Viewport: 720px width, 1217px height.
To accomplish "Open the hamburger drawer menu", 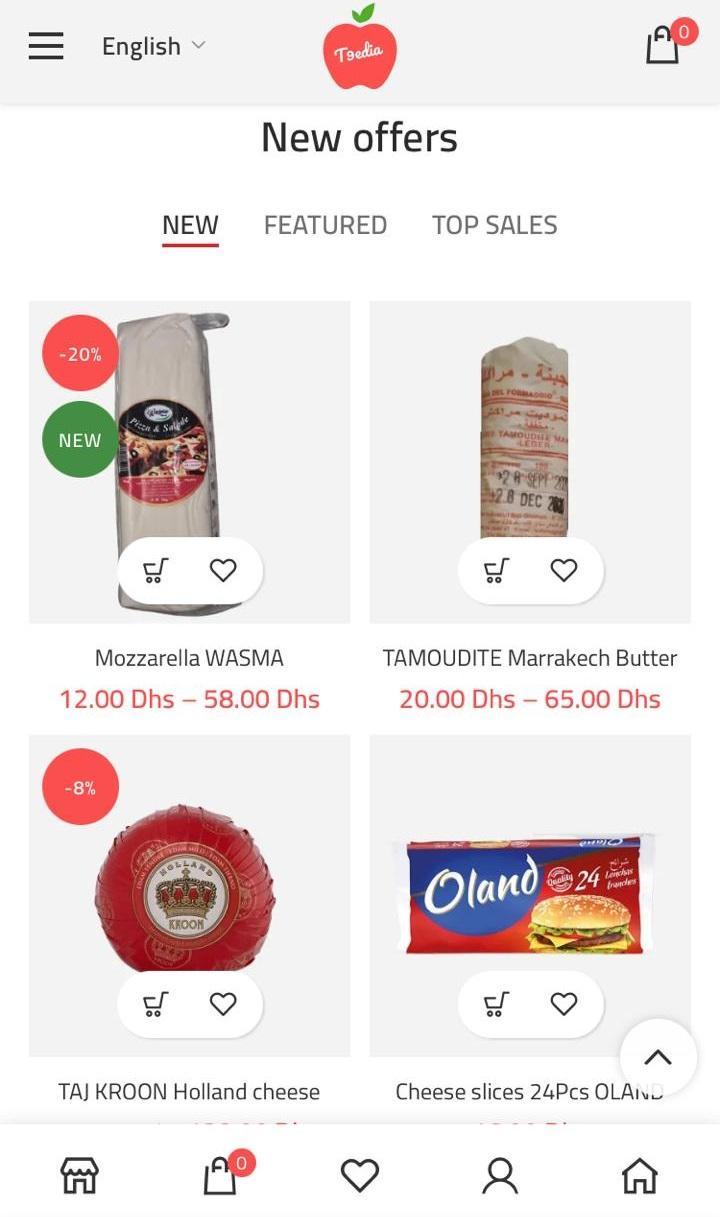I will pyautogui.click(x=46, y=46).
